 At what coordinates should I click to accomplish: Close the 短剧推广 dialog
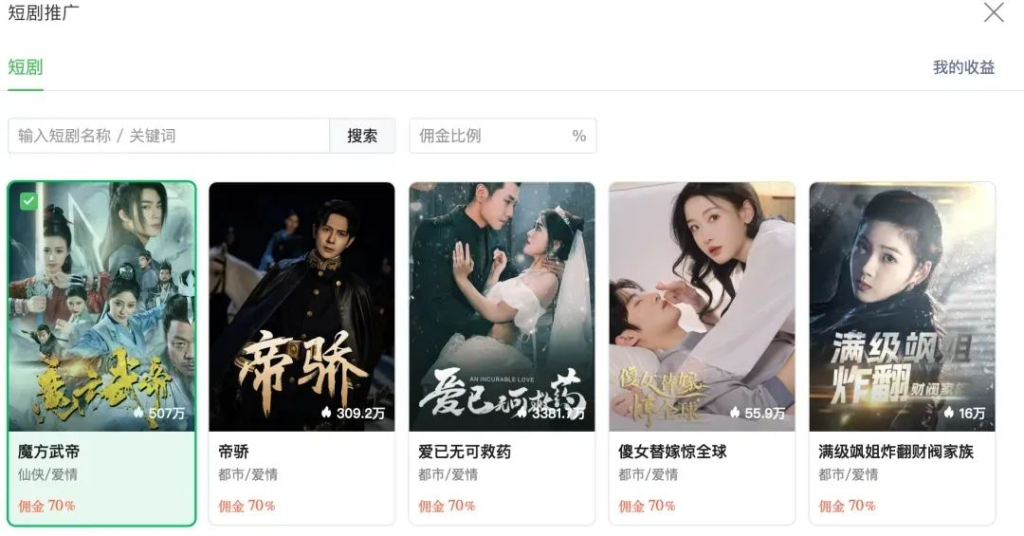click(993, 13)
